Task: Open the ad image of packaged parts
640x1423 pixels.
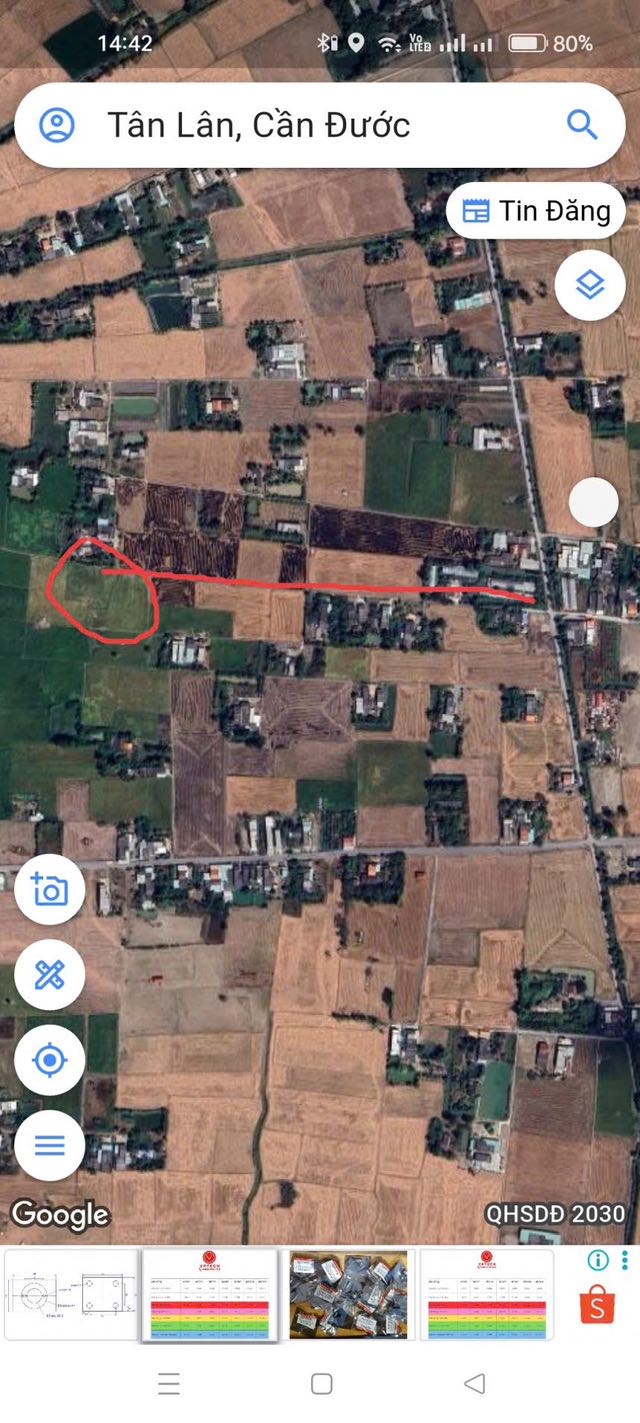Action: tap(348, 1295)
